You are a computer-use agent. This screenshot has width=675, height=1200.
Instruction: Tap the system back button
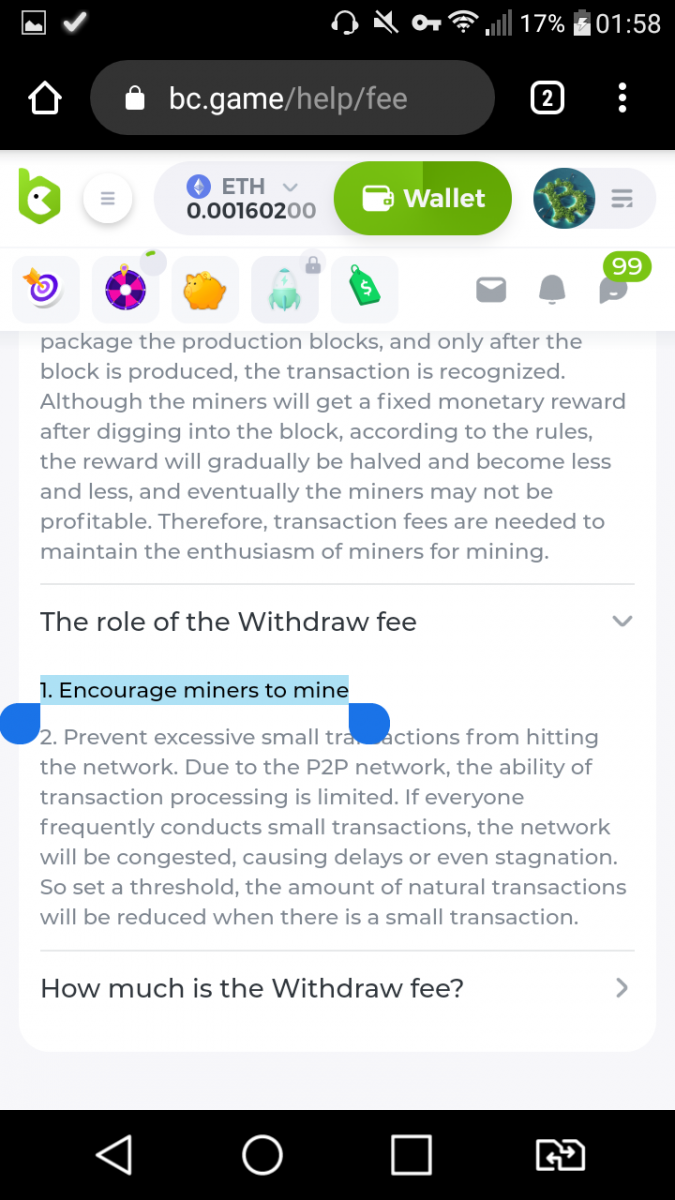coord(114,1155)
